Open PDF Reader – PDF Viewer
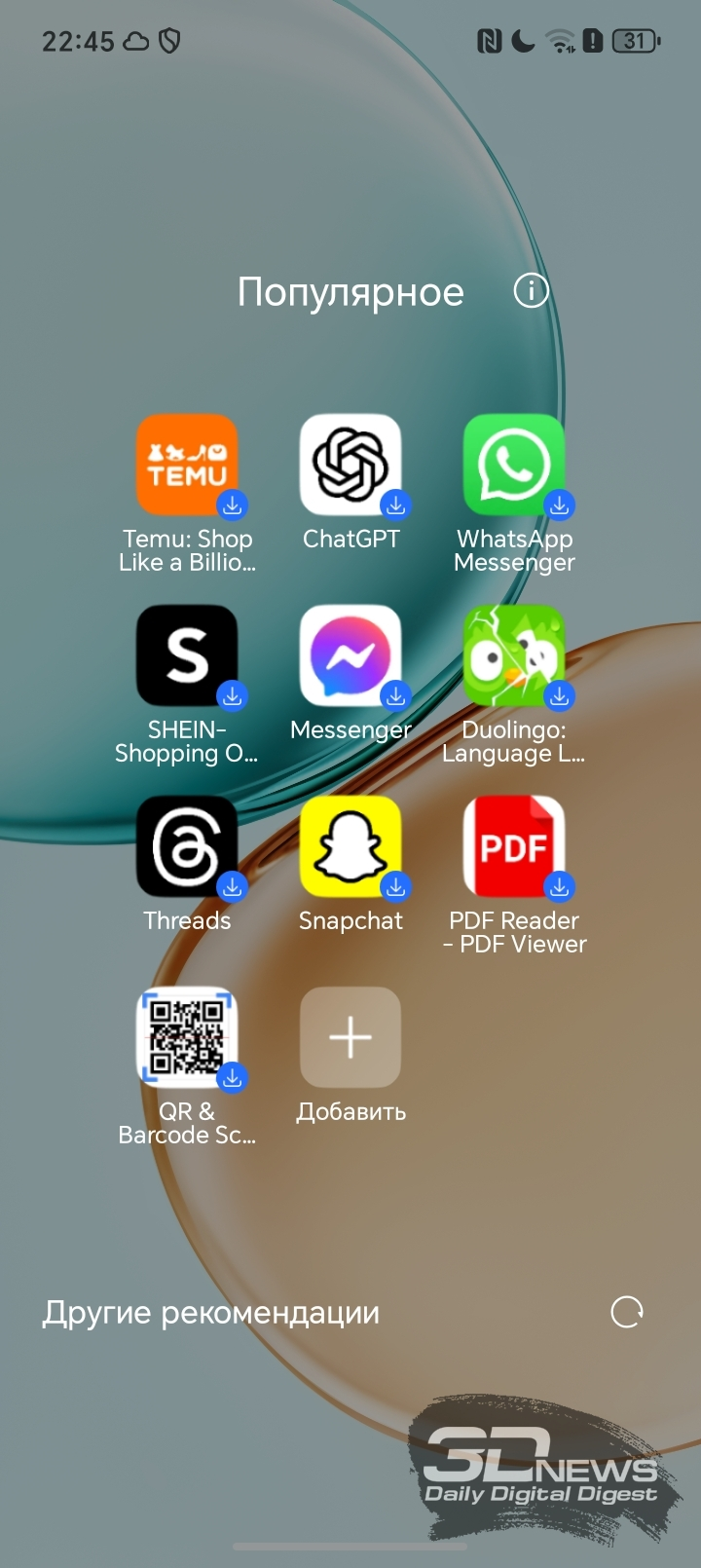The image size is (701, 1568). pos(514,846)
